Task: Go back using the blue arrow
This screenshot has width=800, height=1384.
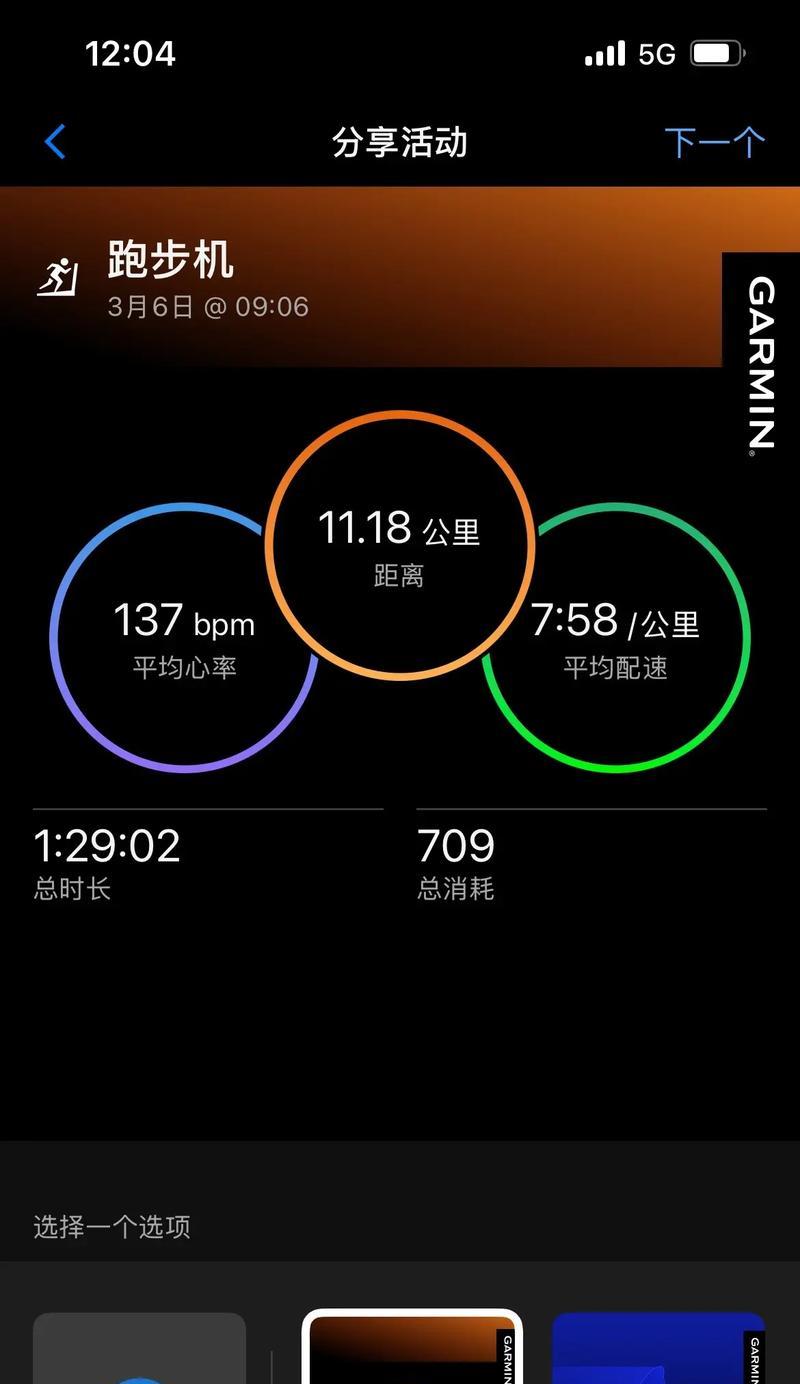Action: [55, 142]
